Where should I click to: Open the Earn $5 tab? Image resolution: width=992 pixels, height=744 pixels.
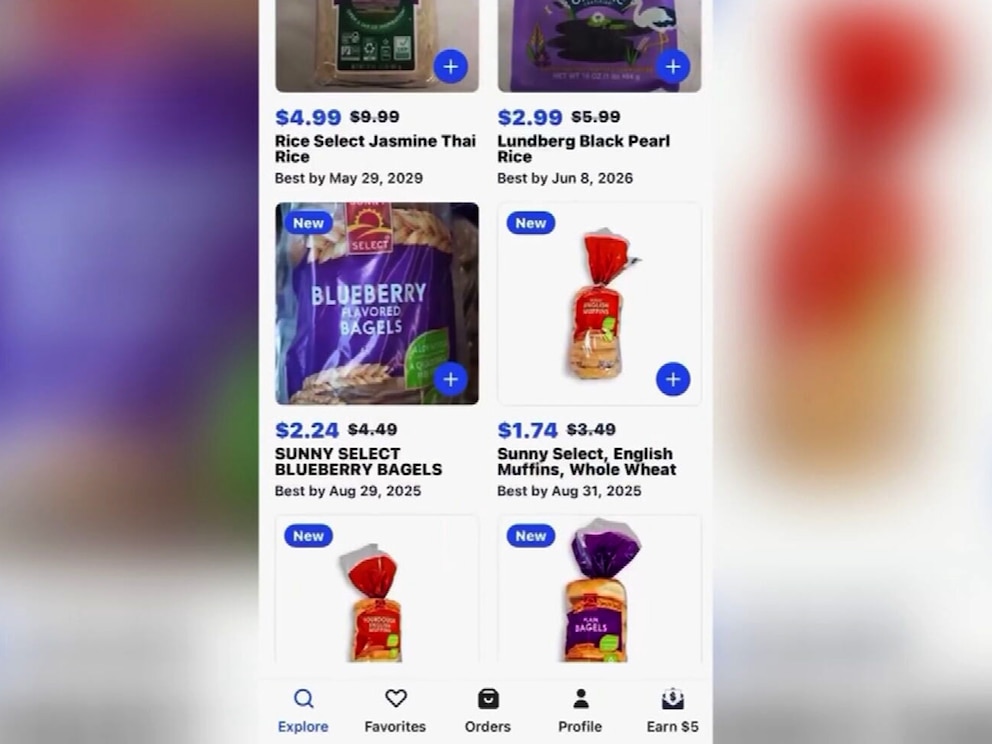672,711
